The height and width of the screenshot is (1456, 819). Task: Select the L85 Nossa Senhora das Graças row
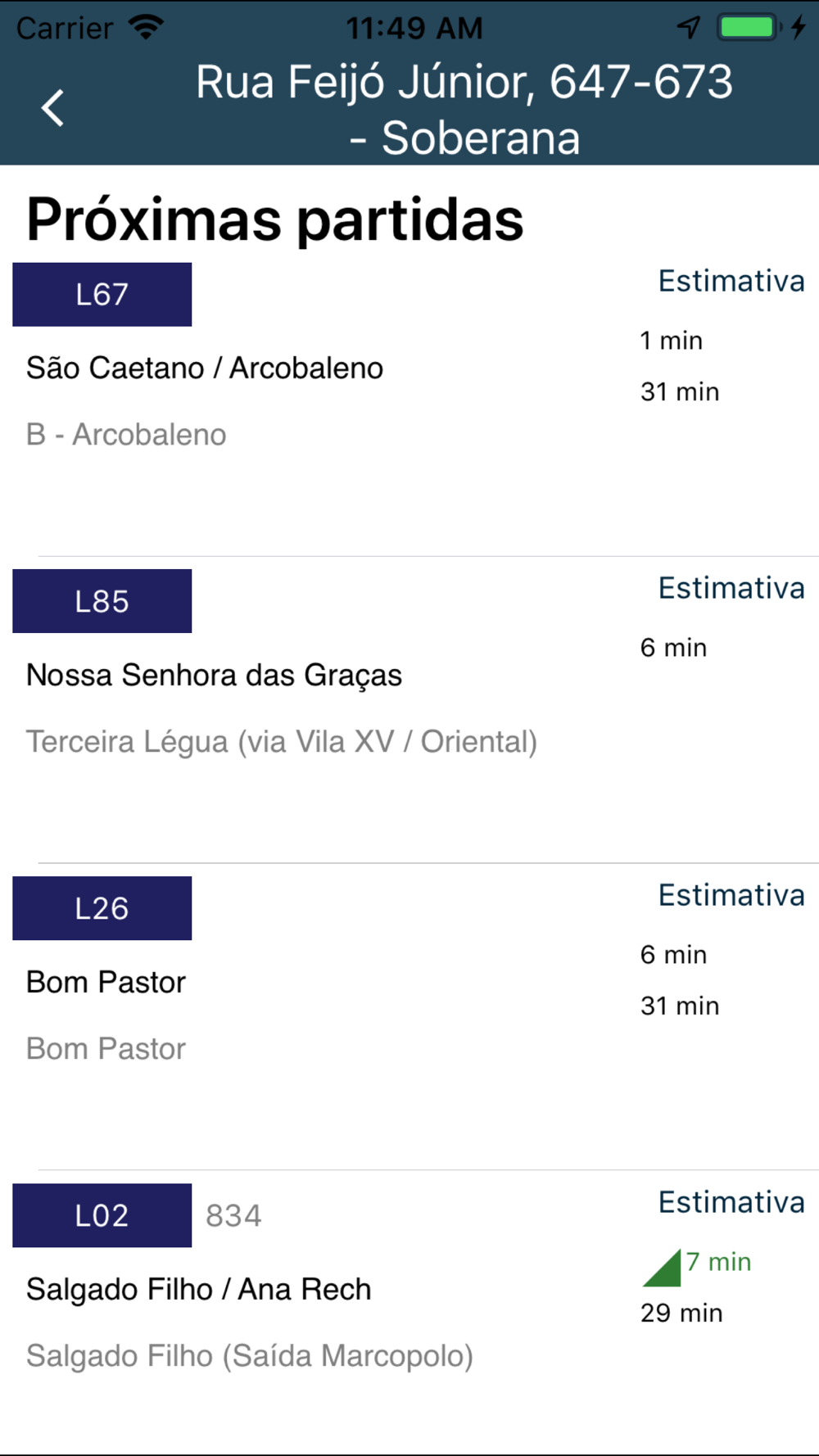(x=409, y=710)
